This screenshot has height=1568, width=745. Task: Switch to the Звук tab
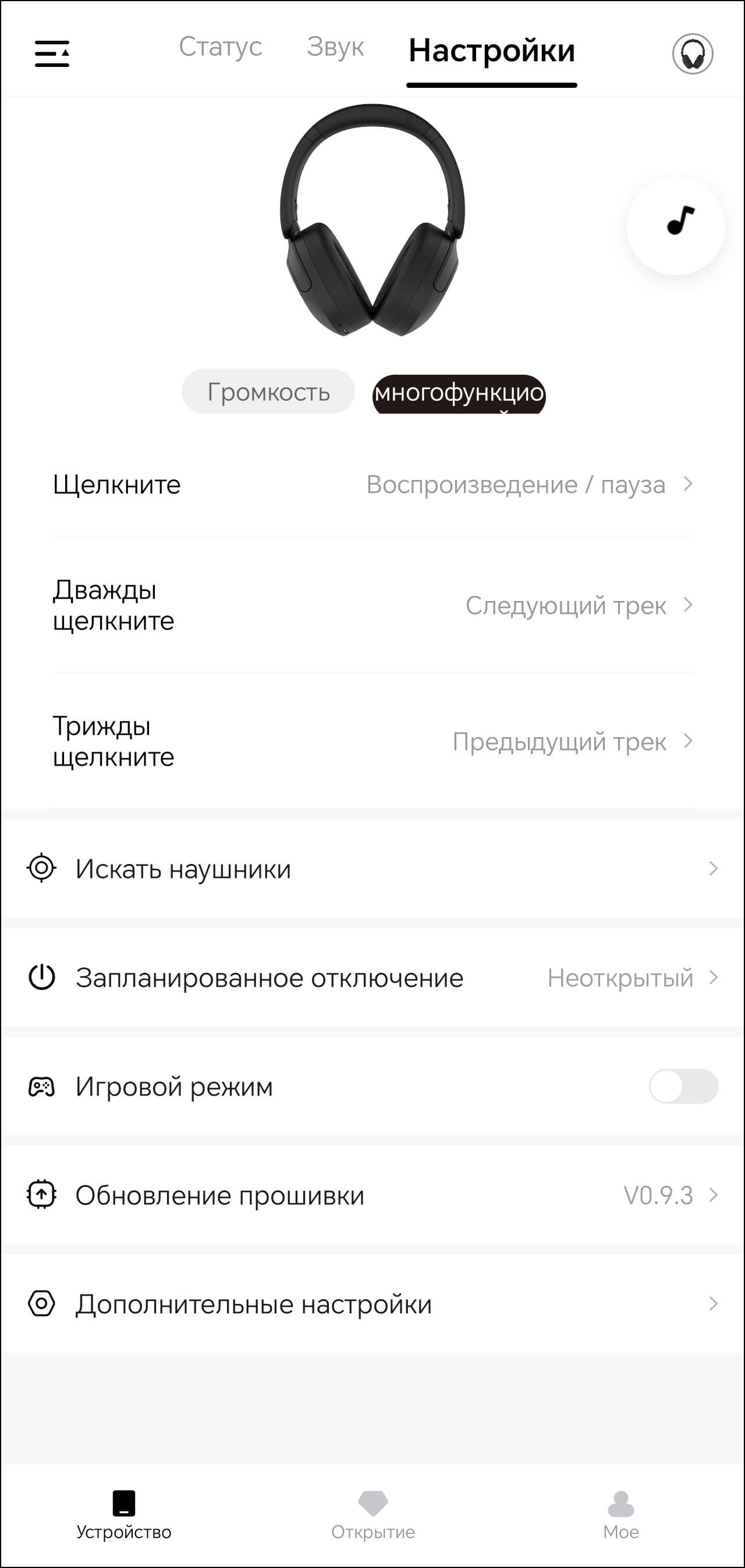335,47
